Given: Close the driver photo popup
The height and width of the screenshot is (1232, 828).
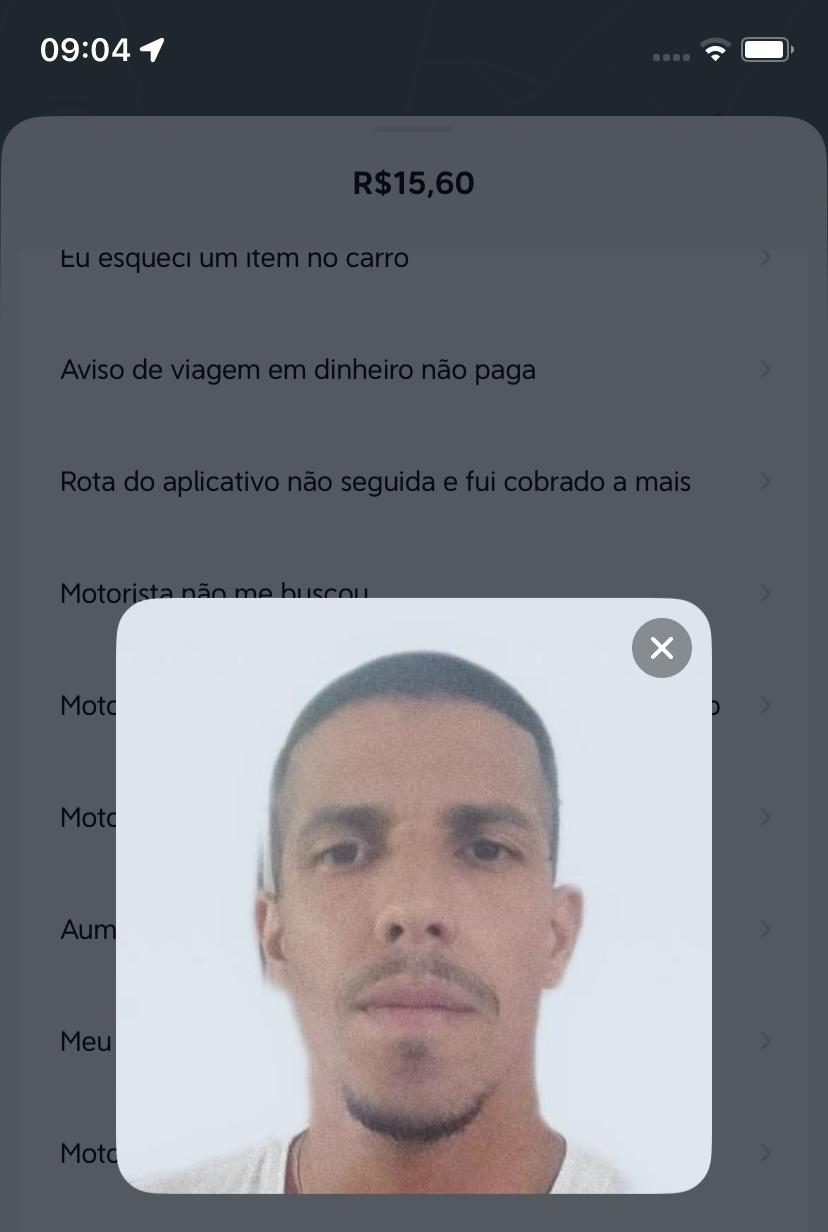Looking at the screenshot, I should click(661, 648).
